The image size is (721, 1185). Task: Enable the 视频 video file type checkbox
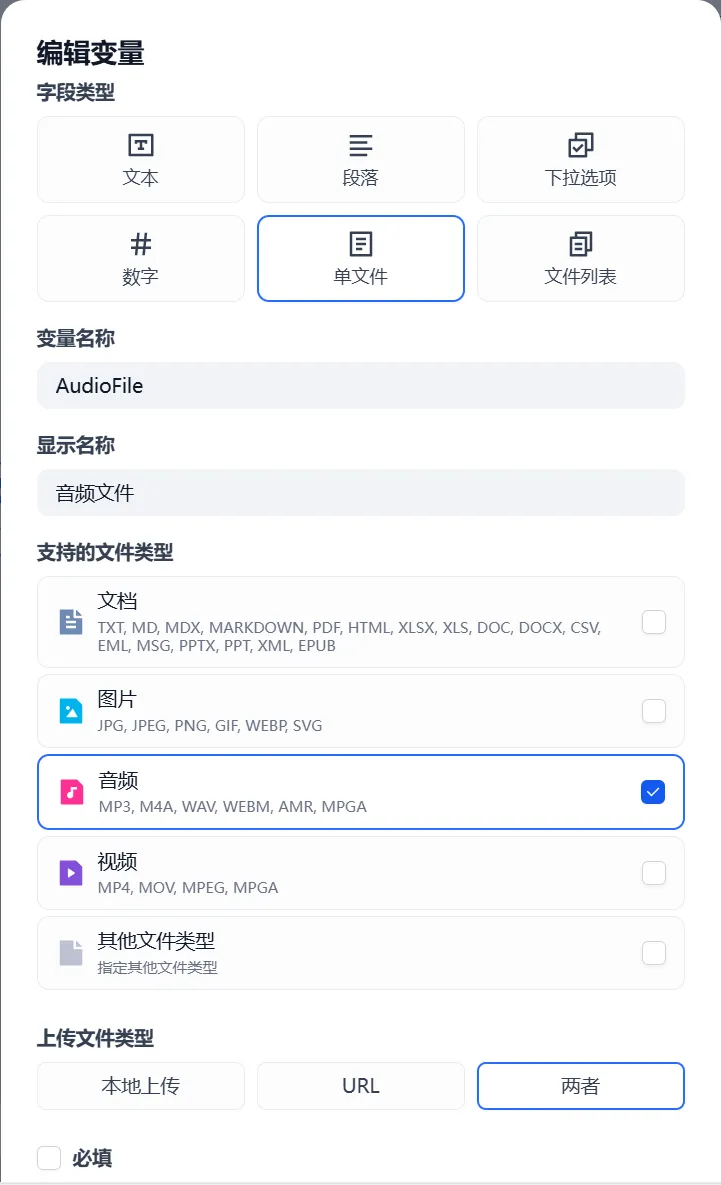point(653,872)
